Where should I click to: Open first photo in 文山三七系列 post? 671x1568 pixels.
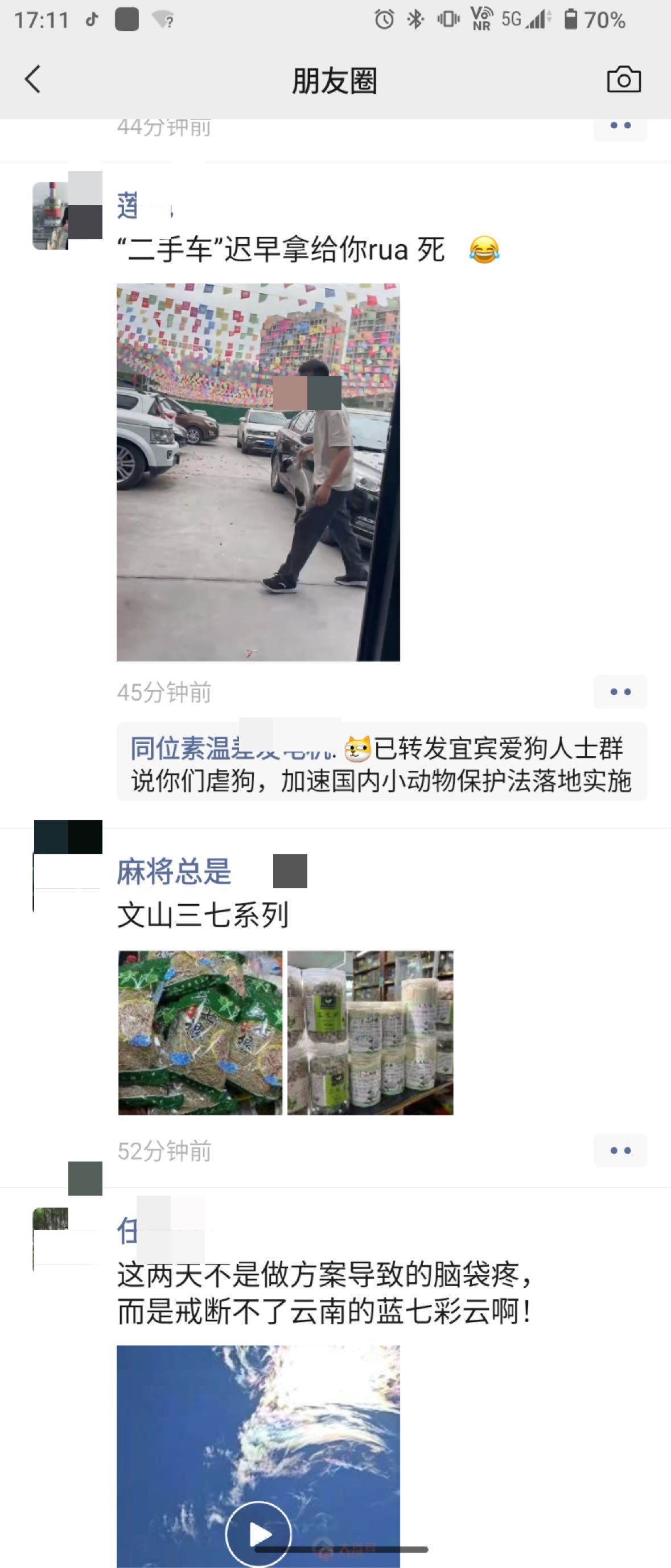point(200,1032)
